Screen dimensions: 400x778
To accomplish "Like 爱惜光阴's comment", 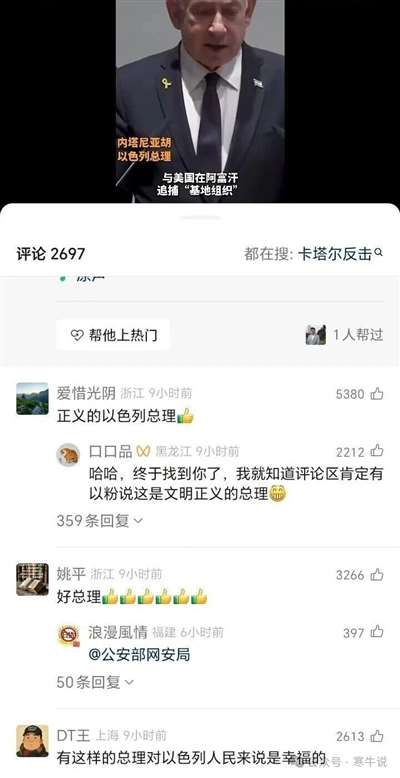I will 377,394.
